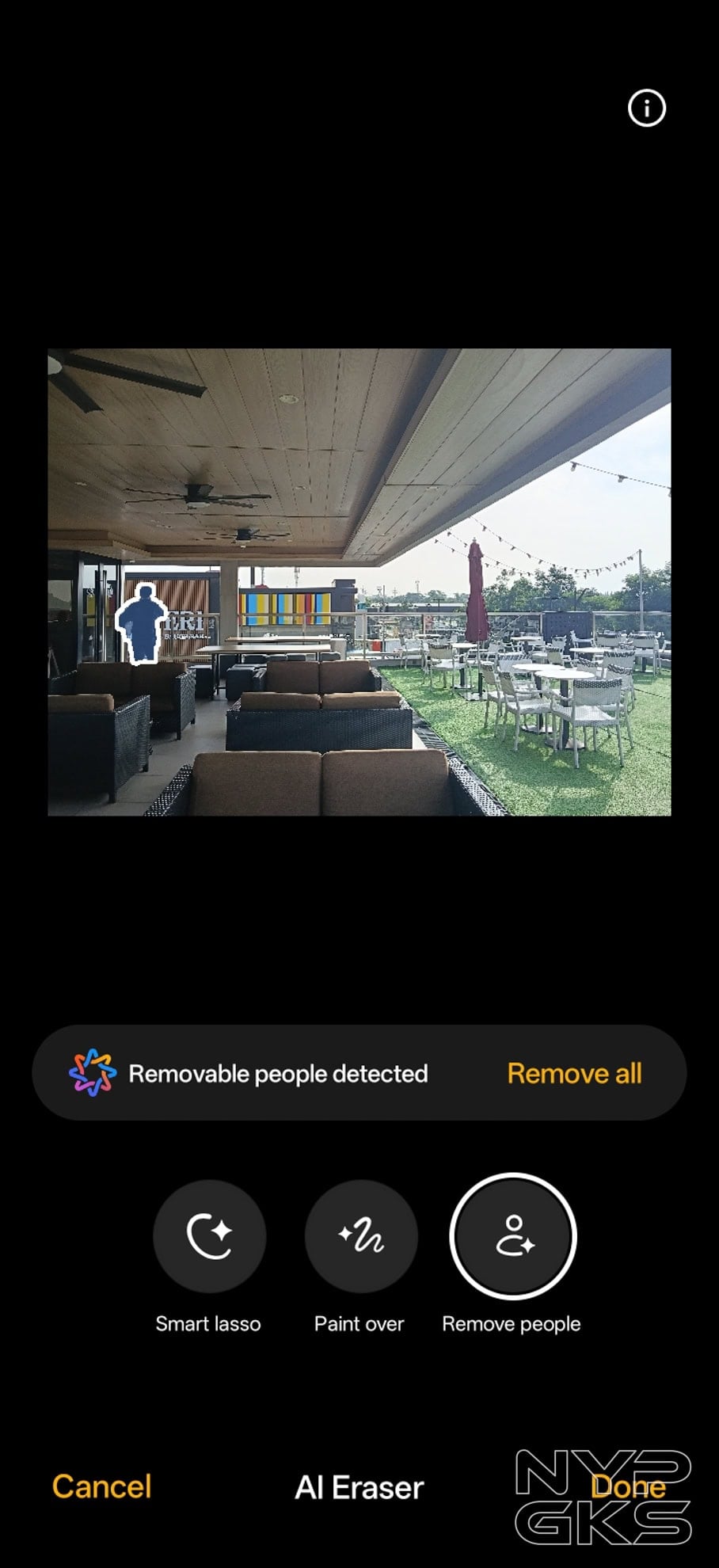
Task: Confirm edits with Done
Action: 629,1486
